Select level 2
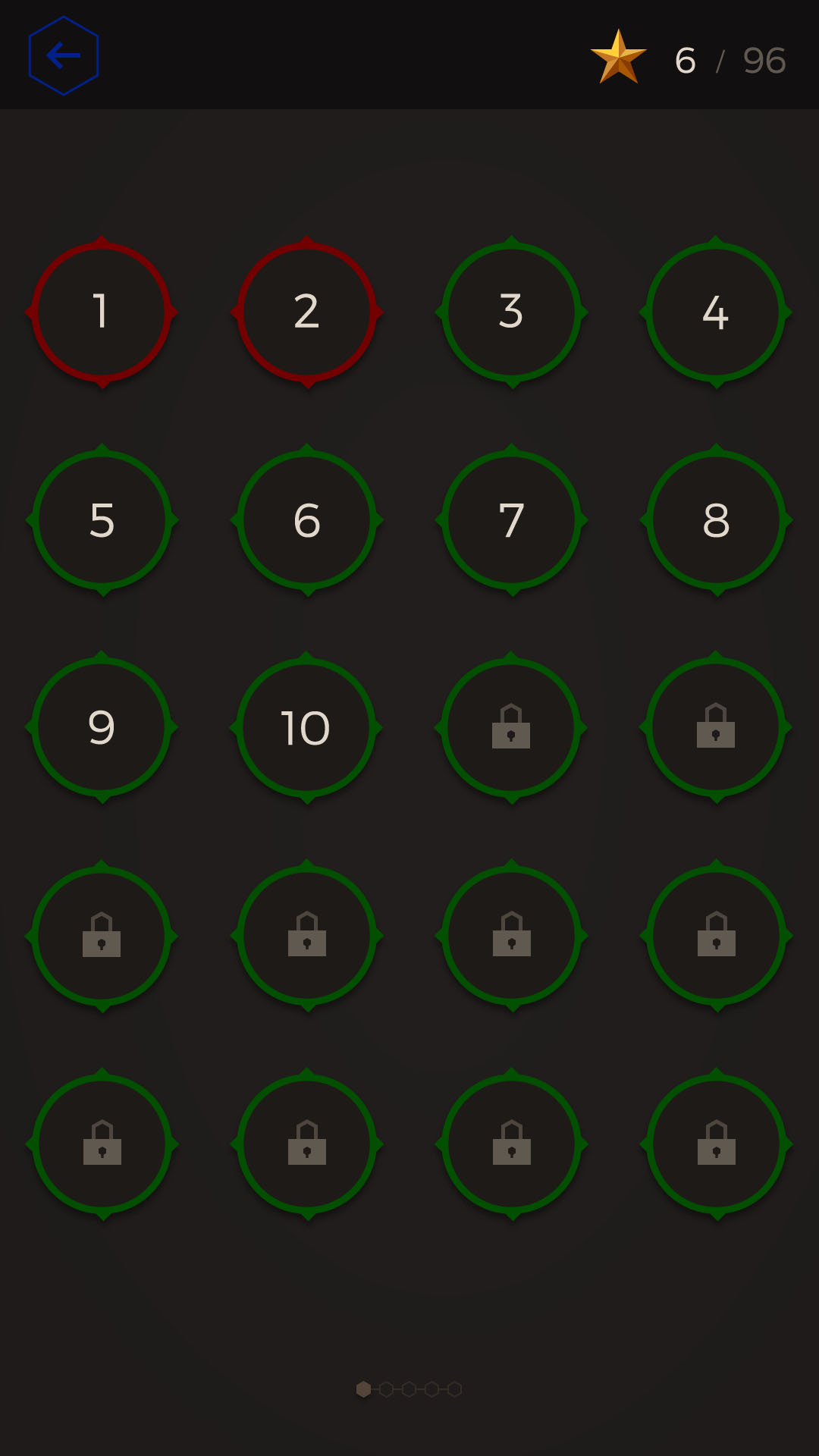This screenshot has height=1456, width=819. (x=306, y=312)
